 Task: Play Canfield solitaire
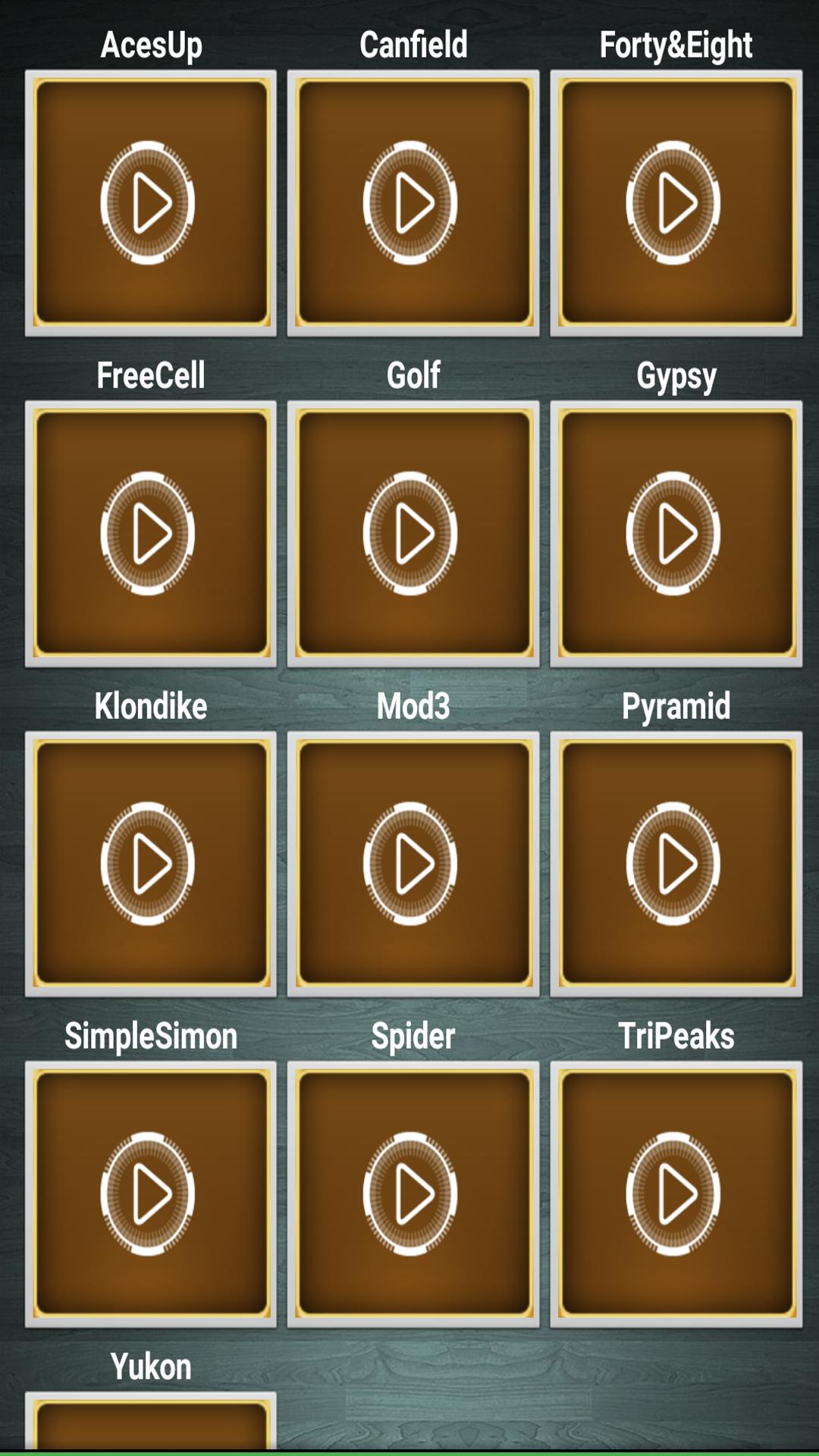413,201
